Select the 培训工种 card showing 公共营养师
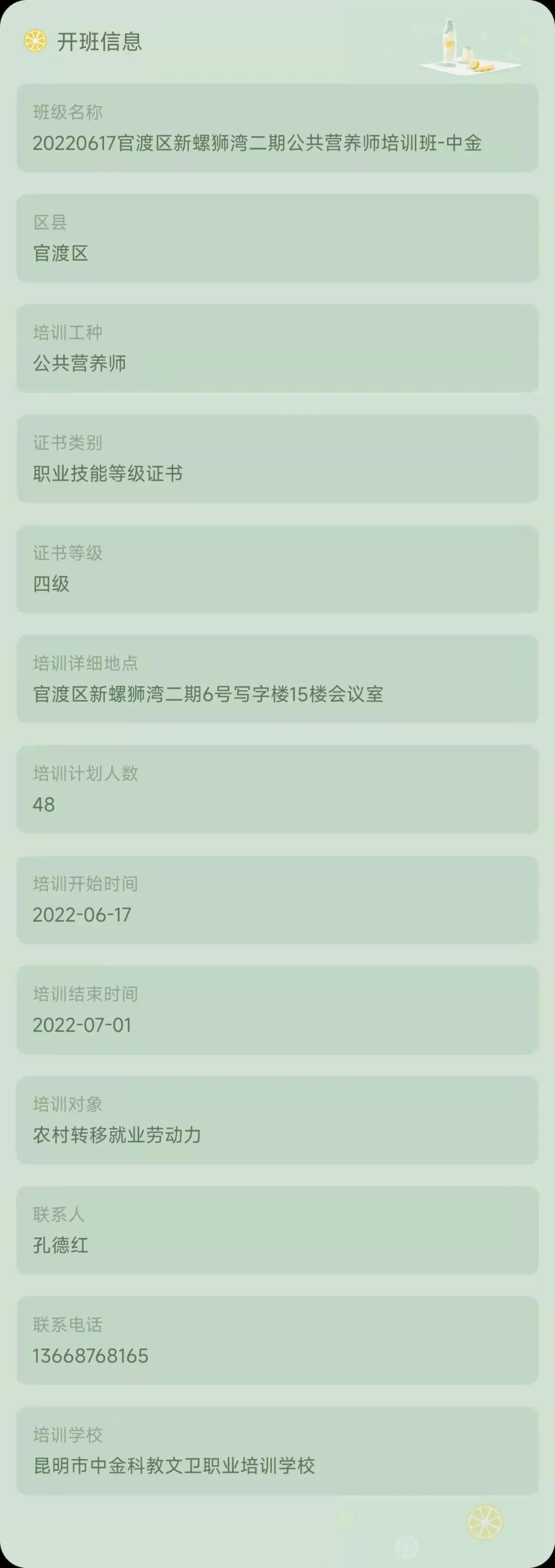 coord(277,348)
